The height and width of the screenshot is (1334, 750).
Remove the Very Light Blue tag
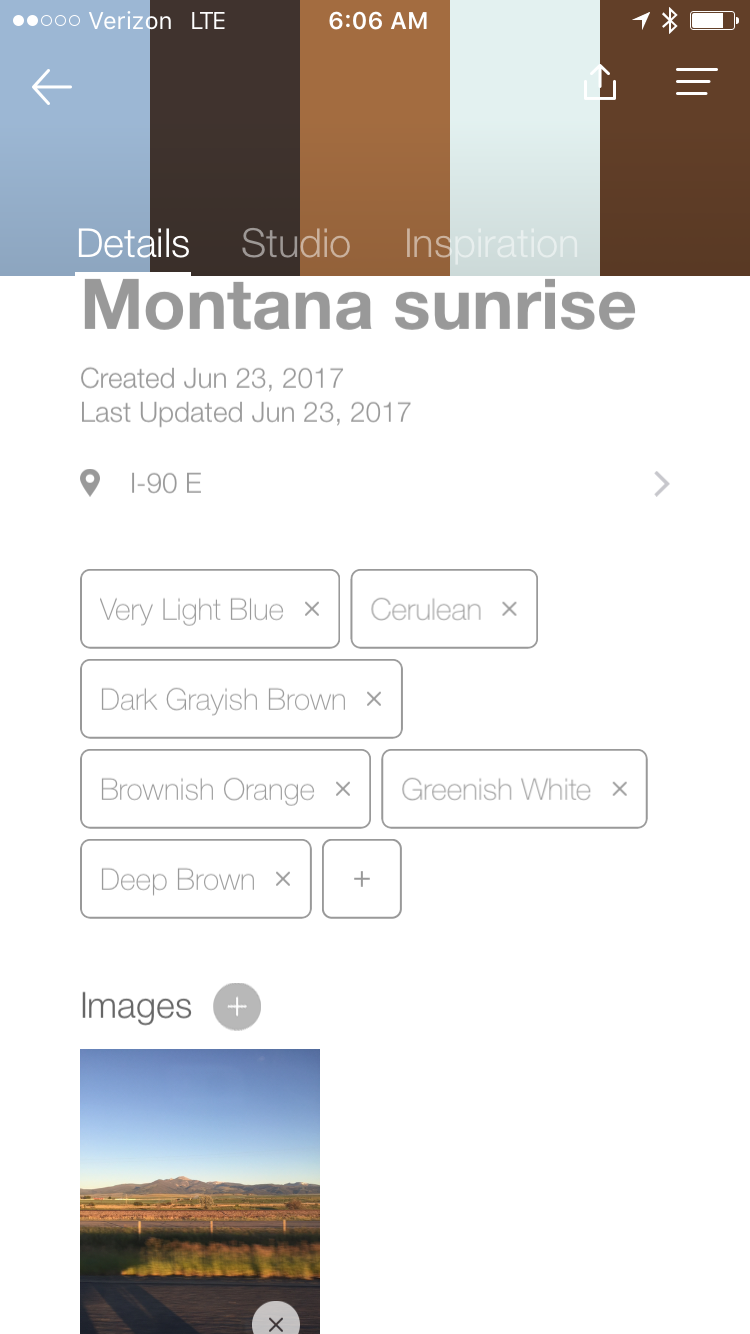pyautogui.click(x=312, y=609)
